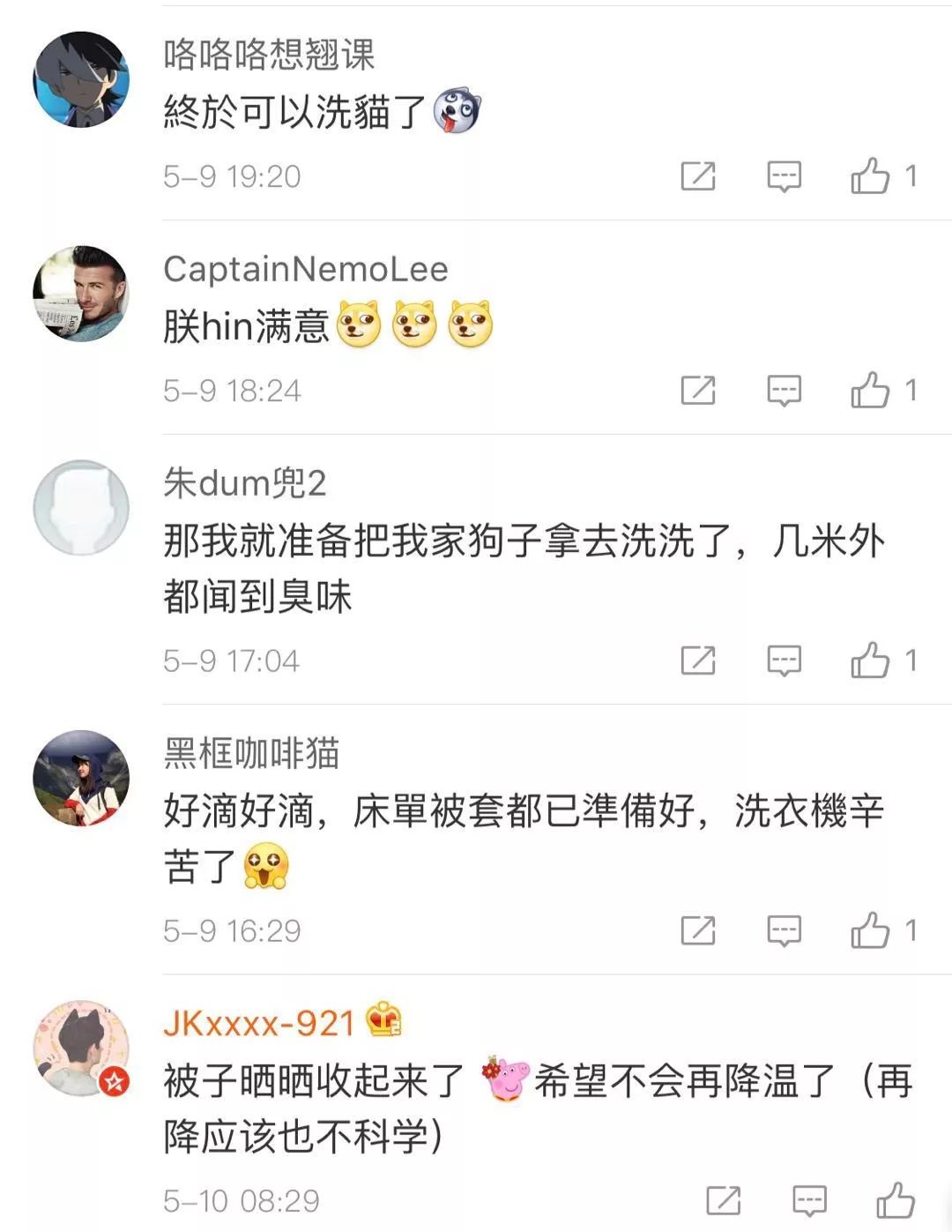View 咯咯咯想翘课's profile avatar

[x=81, y=79]
